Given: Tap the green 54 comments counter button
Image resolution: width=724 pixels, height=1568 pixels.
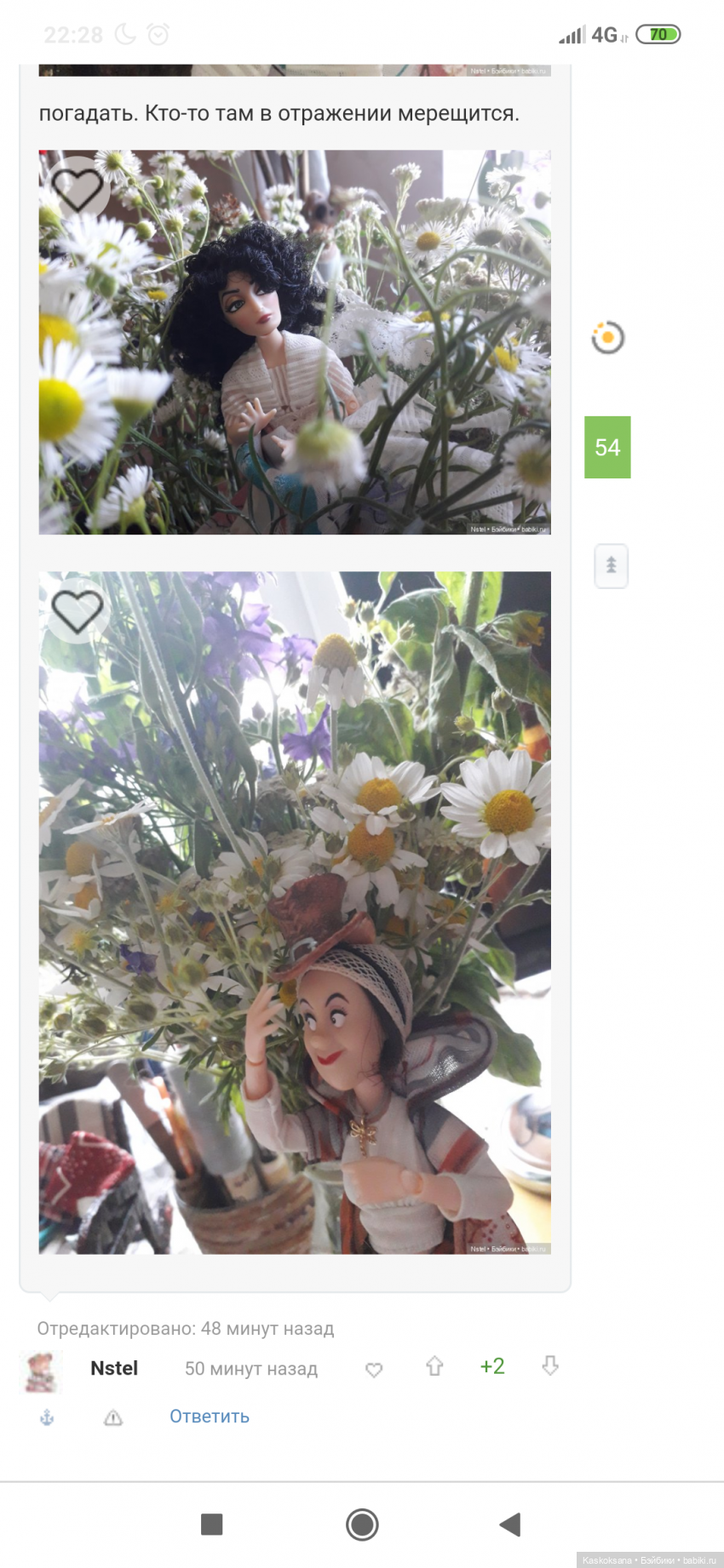Looking at the screenshot, I should point(607,447).
